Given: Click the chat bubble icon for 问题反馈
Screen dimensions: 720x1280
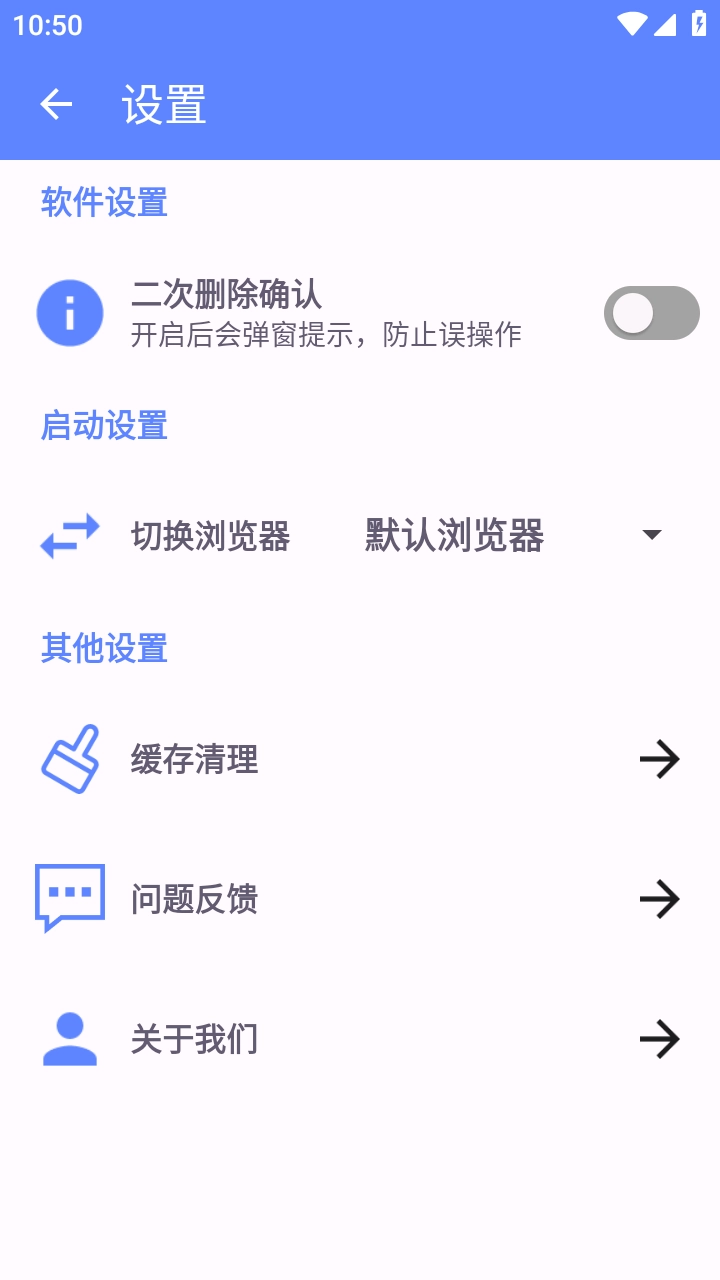Looking at the screenshot, I should 69,899.
